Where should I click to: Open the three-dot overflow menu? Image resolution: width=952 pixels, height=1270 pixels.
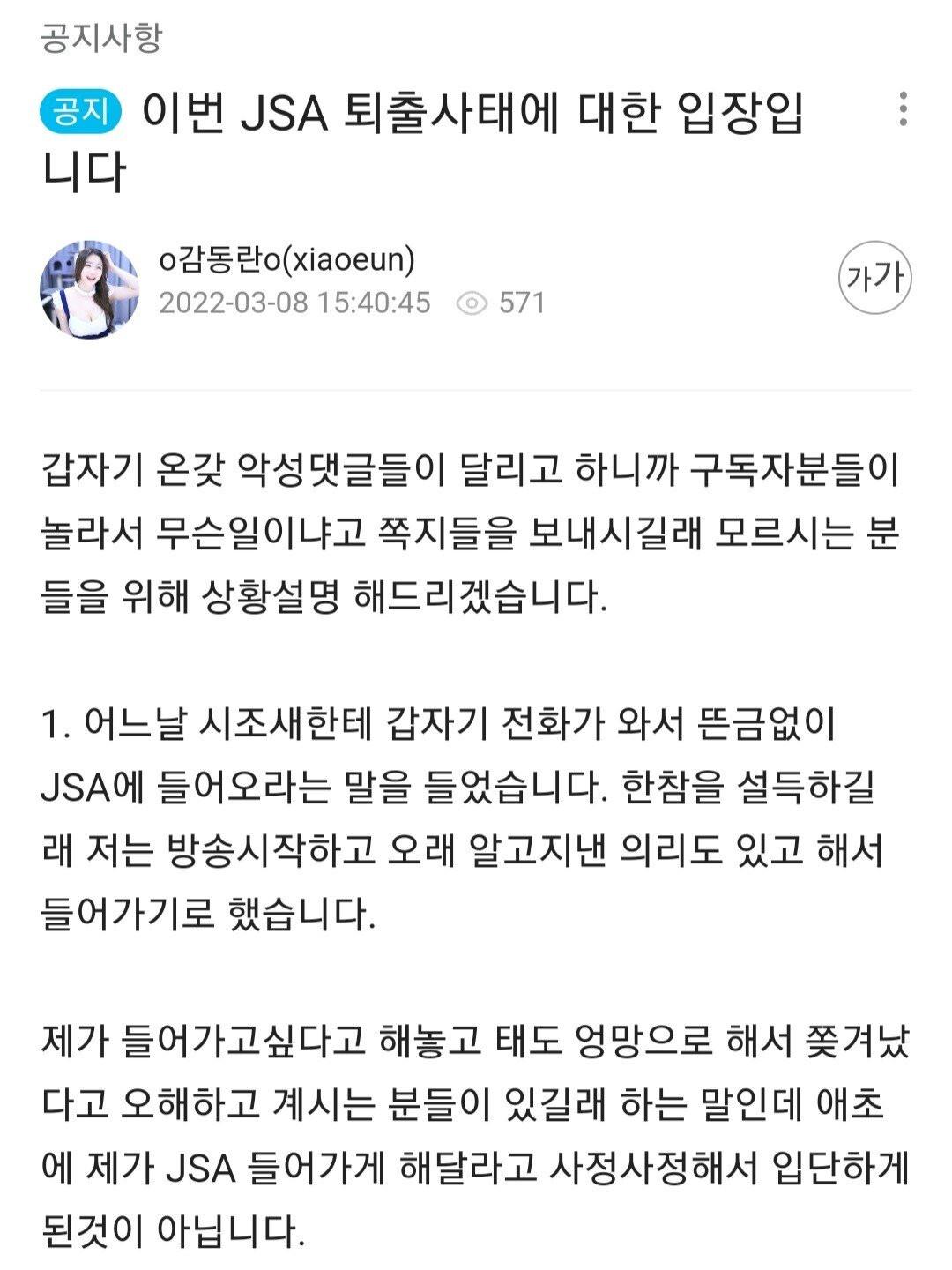click(x=903, y=109)
